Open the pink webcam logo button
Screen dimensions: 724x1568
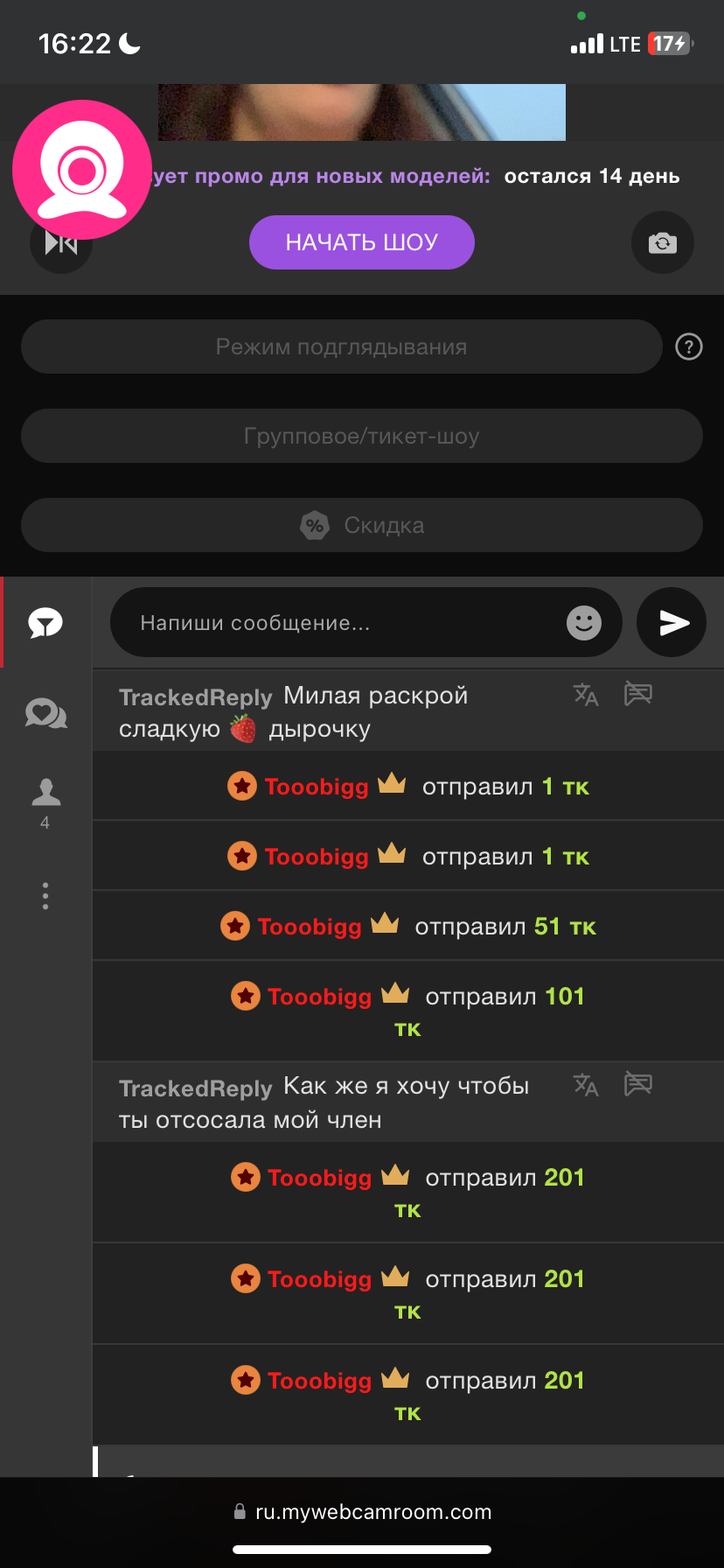(x=81, y=170)
